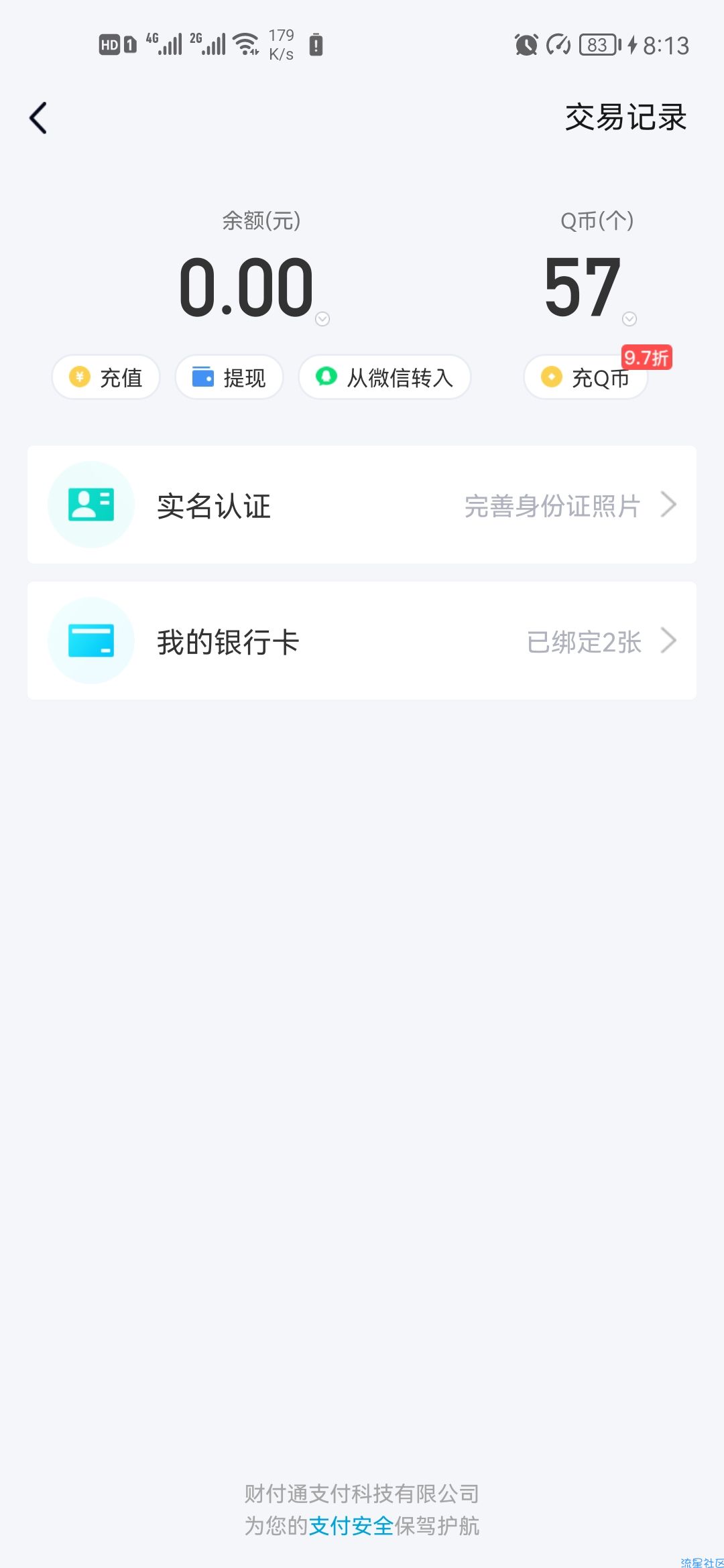Go back using the top-left arrow
Screen dimensions: 724x1568
pyautogui.click(x=38, y=118)
